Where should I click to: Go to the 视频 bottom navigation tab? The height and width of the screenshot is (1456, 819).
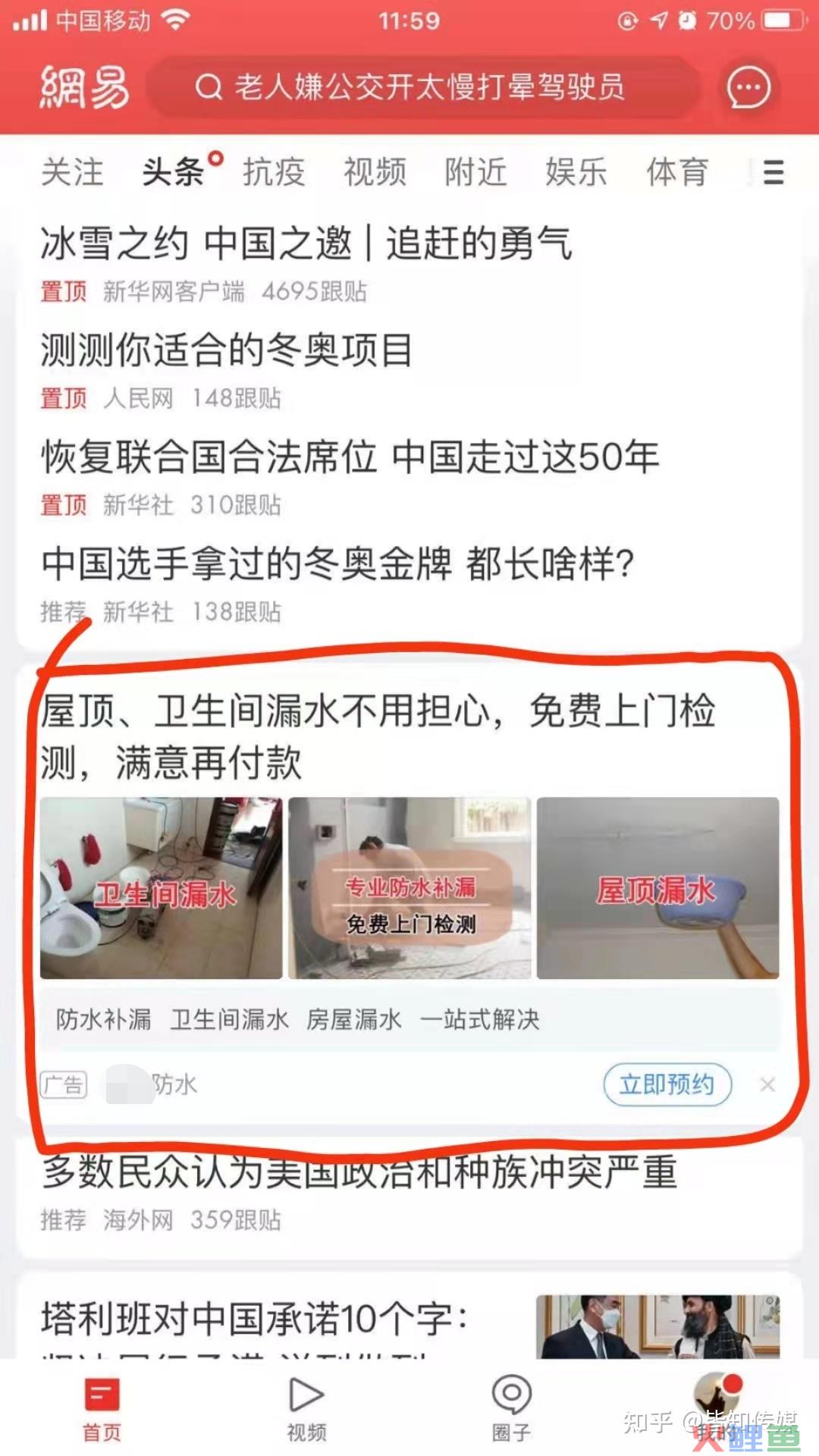tap(306, 1409)
